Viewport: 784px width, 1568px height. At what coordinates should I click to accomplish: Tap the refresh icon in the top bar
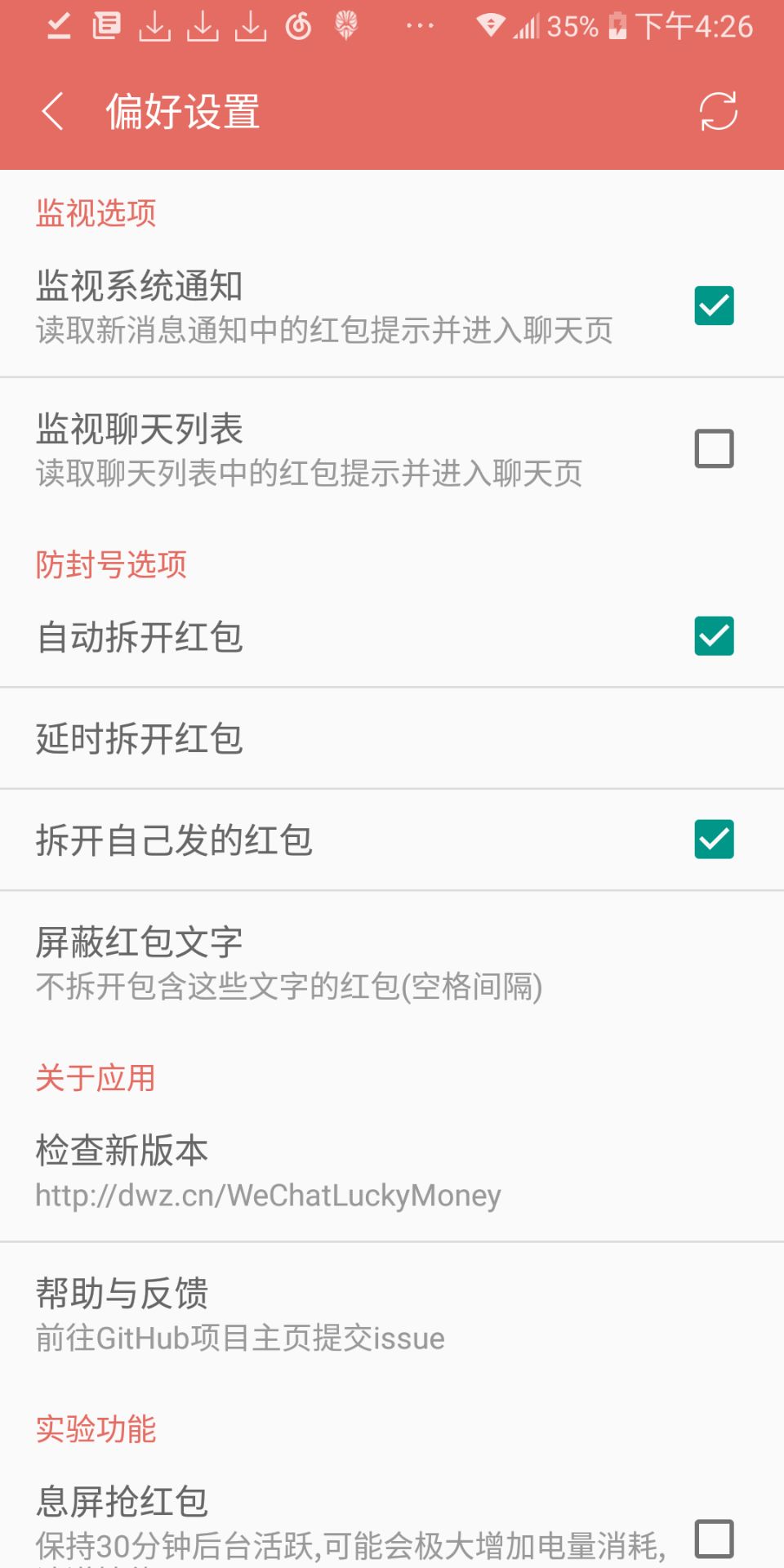718,111
